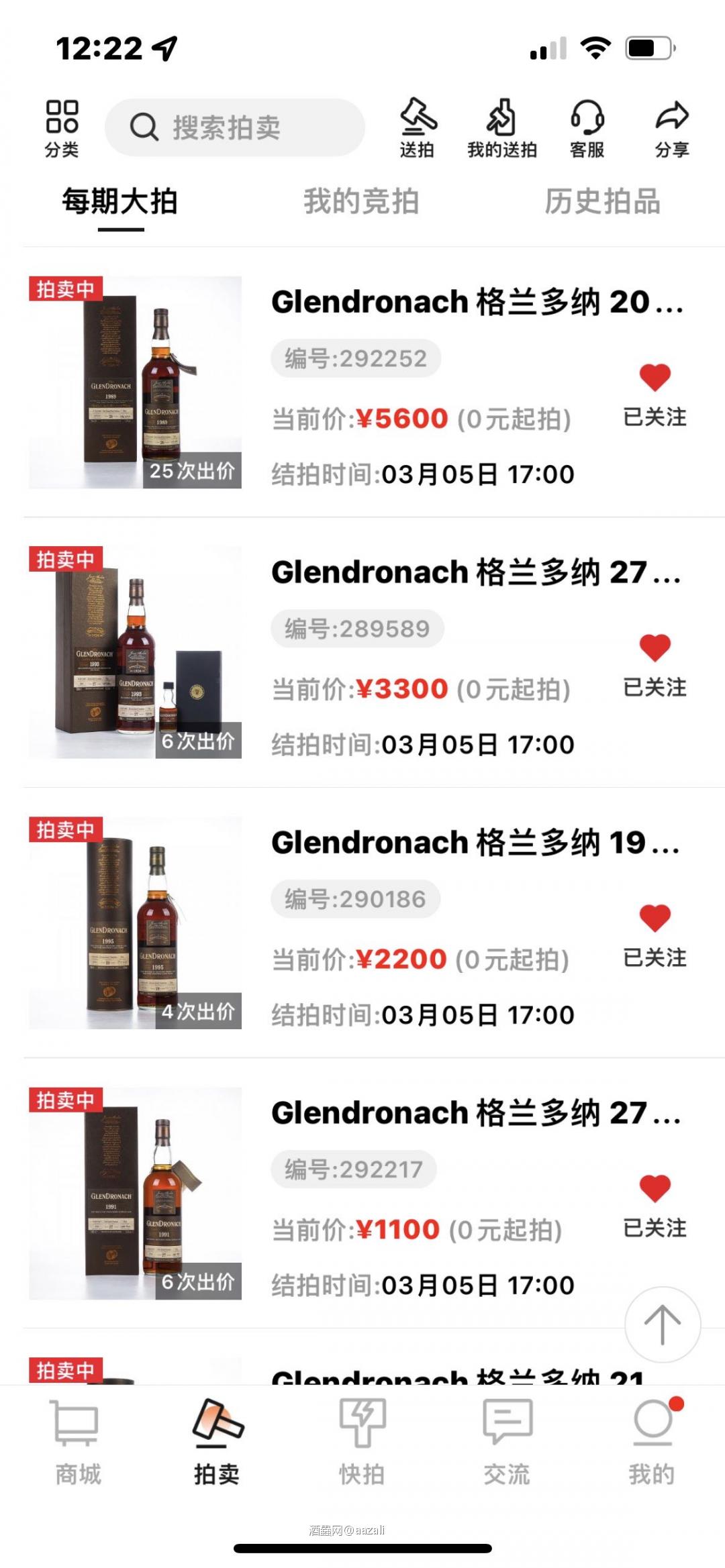Open the 分类 categories grid icon
The image size is (725, 1568).
coord(61,127)
